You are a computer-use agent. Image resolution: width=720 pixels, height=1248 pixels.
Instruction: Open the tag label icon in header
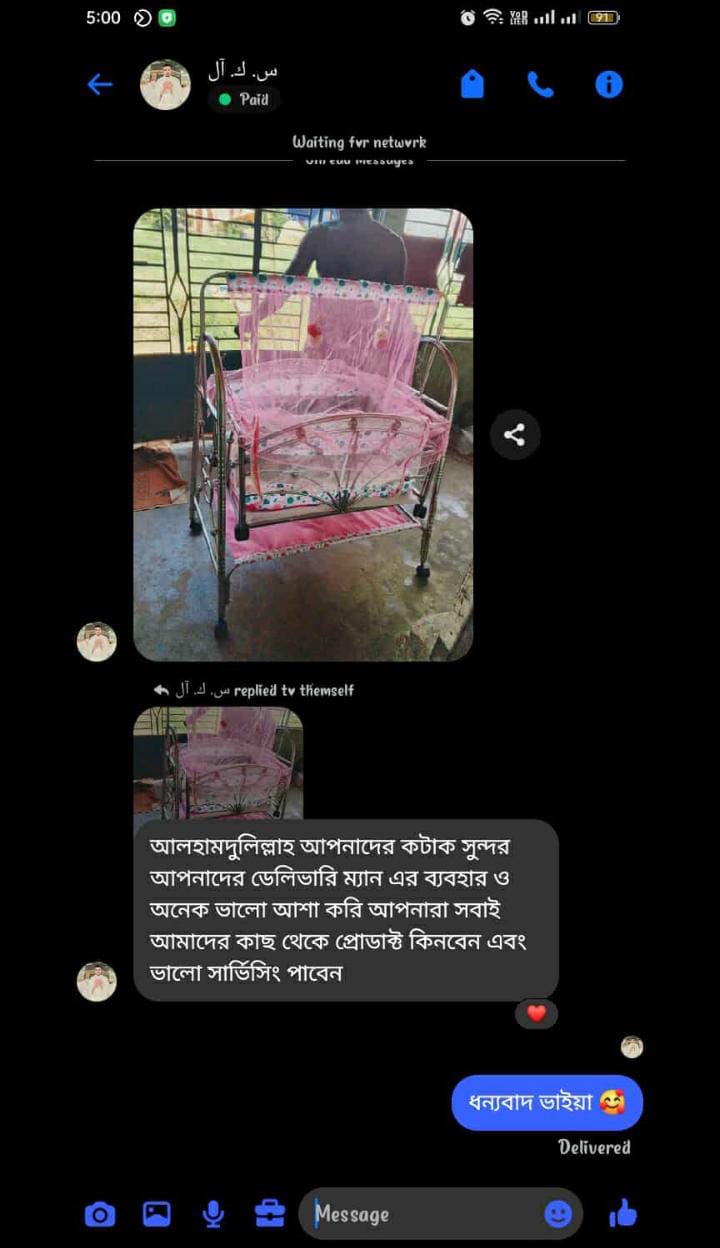tap(472, 85)
